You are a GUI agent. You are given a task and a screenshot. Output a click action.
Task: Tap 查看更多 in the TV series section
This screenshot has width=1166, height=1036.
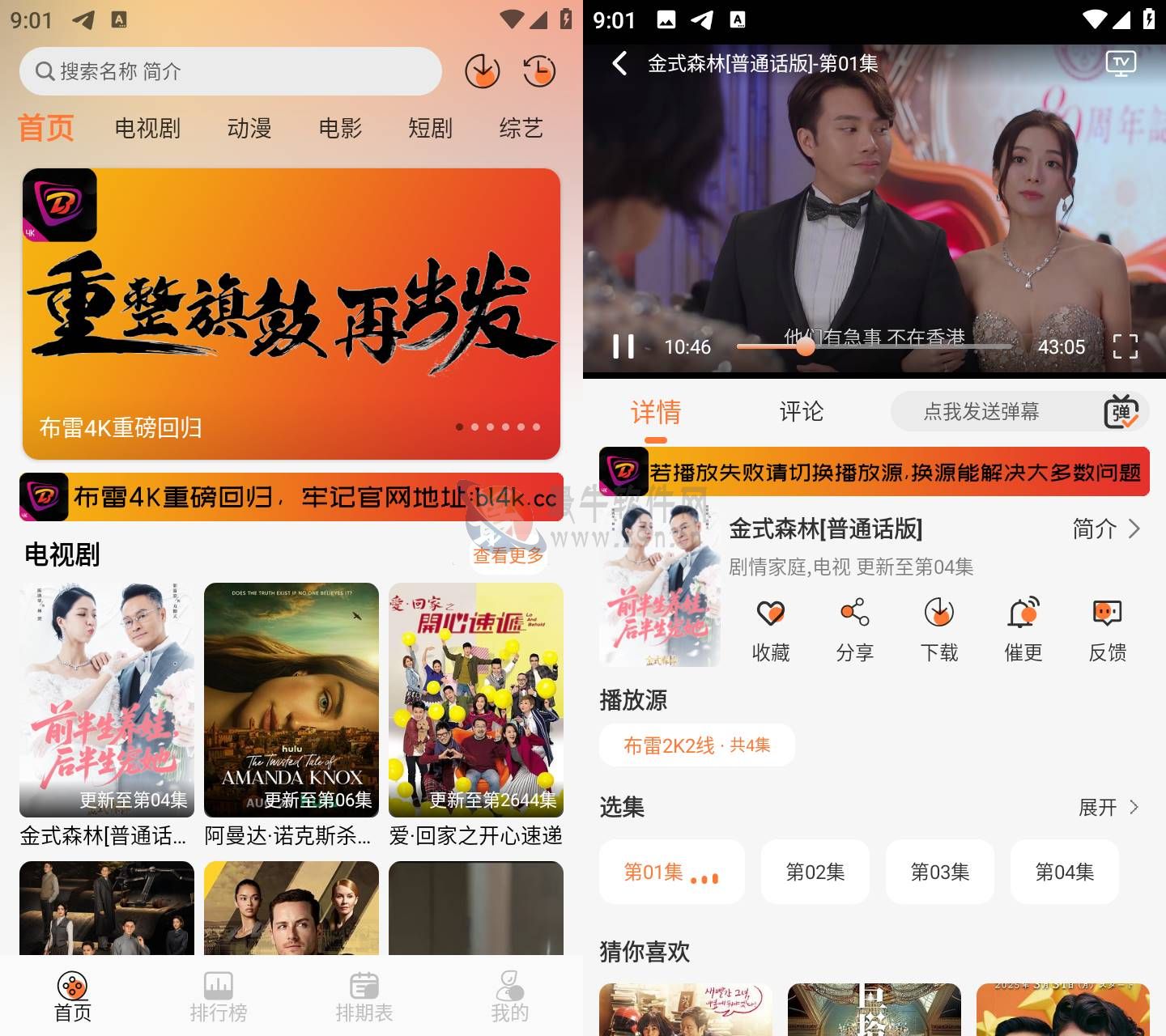click(509, 555)
